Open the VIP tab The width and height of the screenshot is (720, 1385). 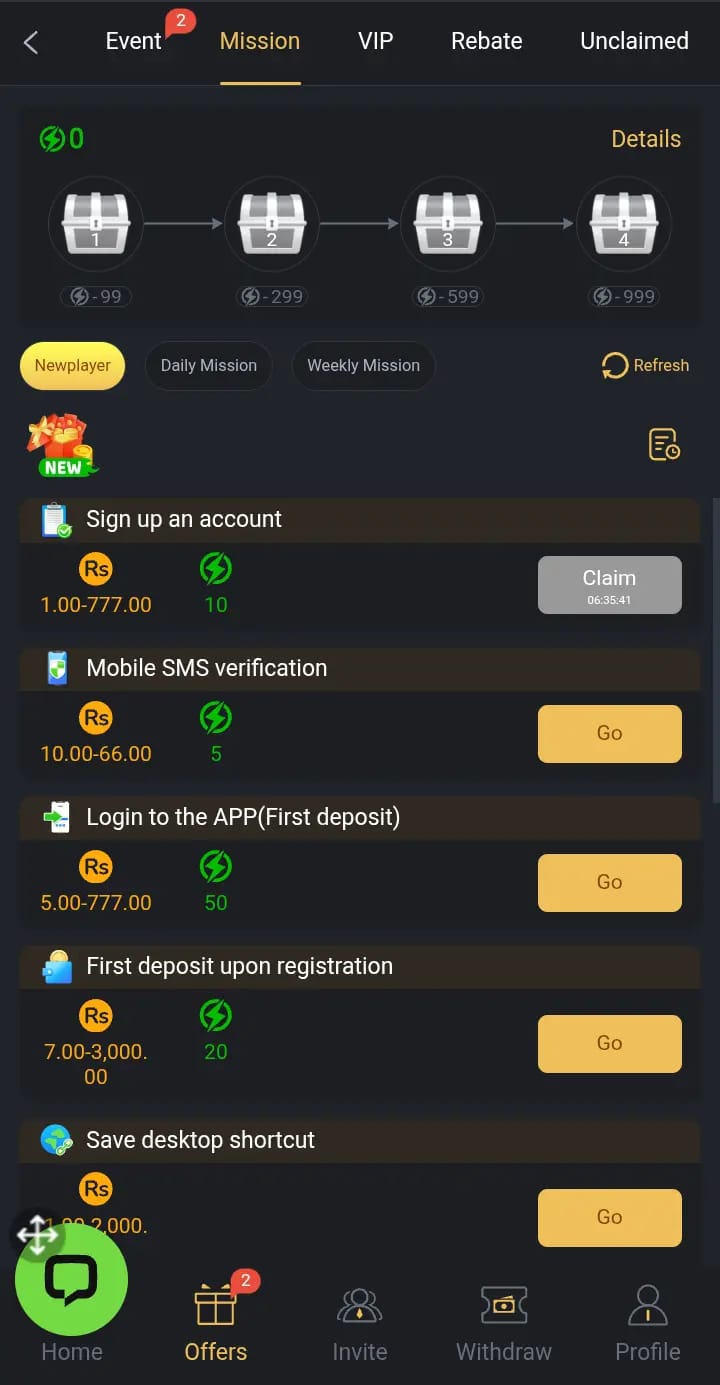coord(375,41)
